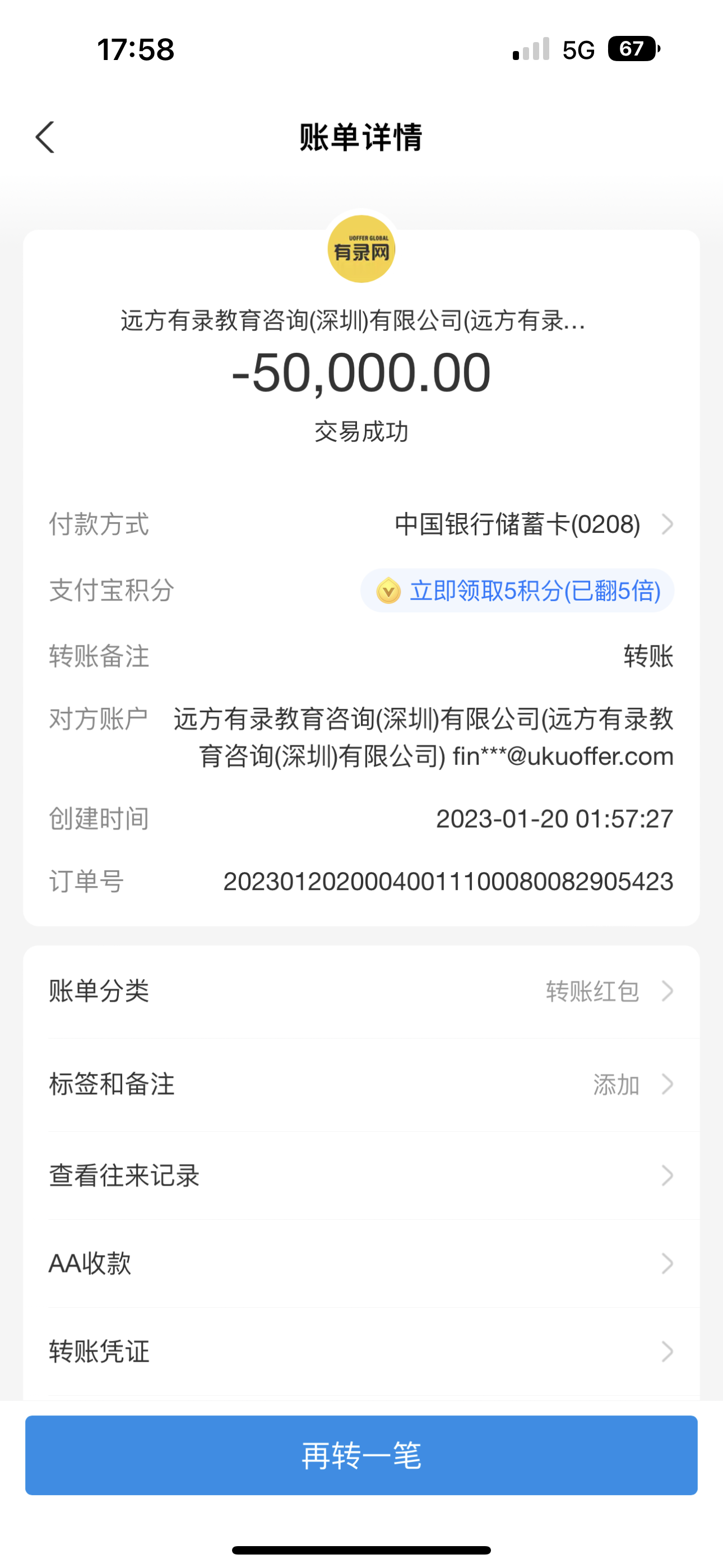Image resolution: width=723 pixels, height=1568 pixels.
Task: Add a note under 标签和备注
Action: point(361,1084)
